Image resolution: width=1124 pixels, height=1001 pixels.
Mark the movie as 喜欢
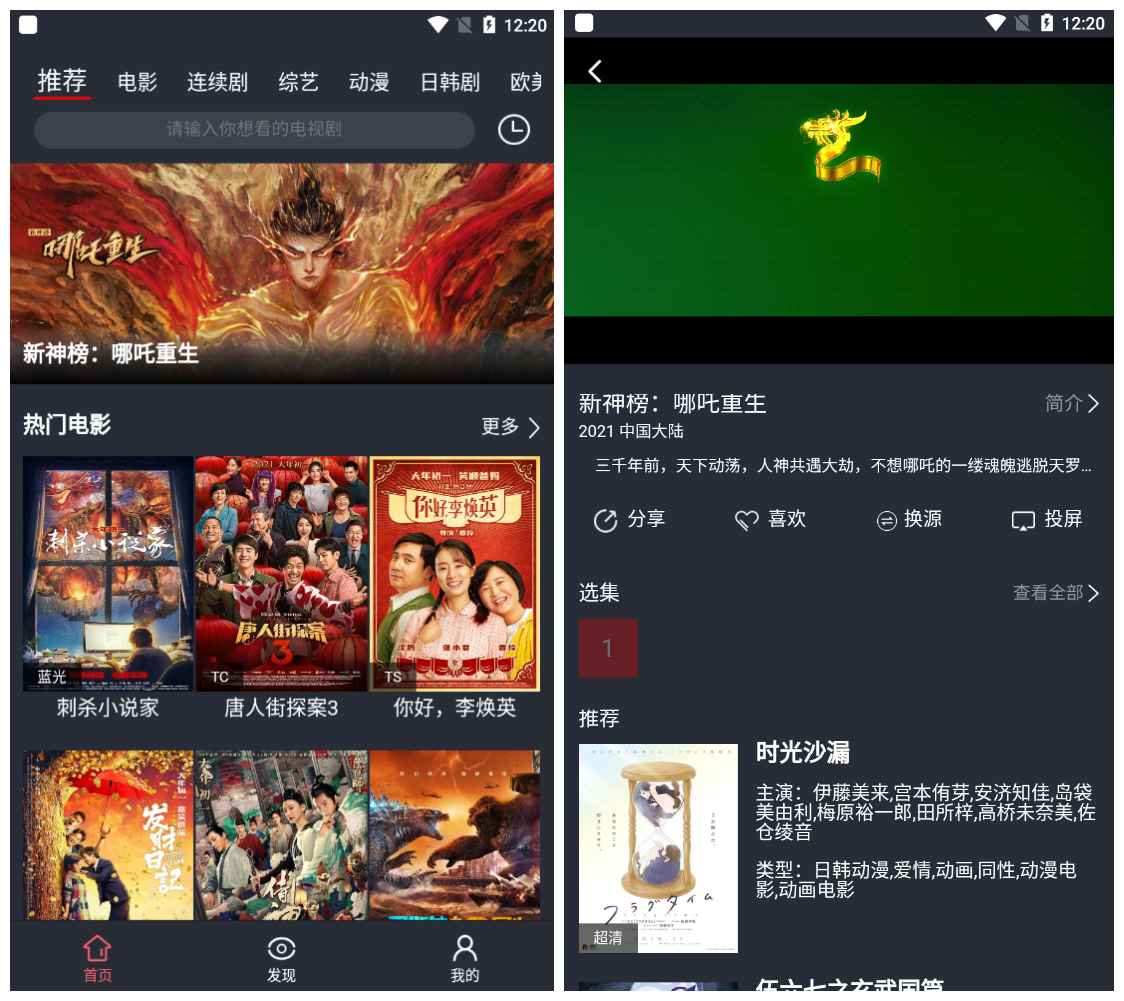[770, 520]
